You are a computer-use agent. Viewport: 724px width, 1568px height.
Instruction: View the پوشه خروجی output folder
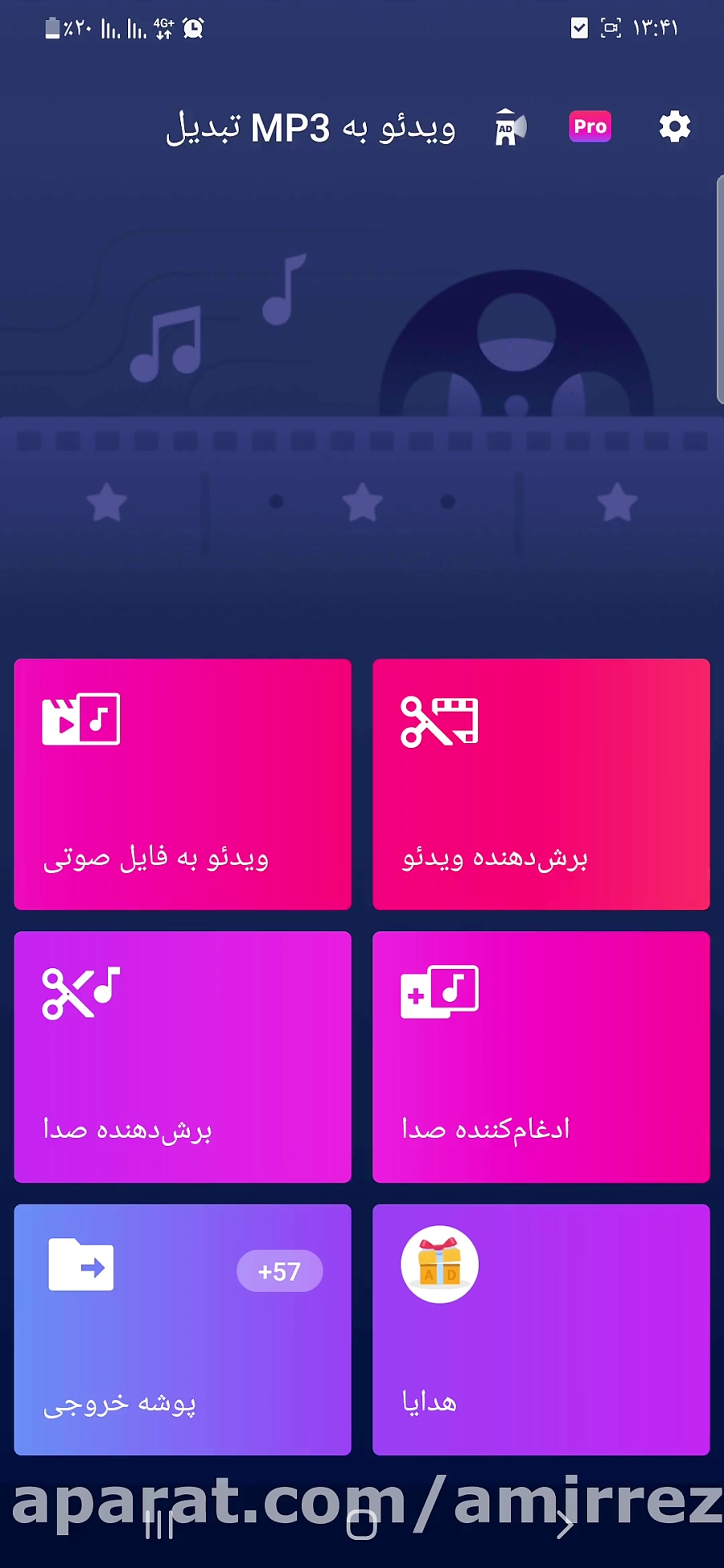click(x=183, y=1329)
